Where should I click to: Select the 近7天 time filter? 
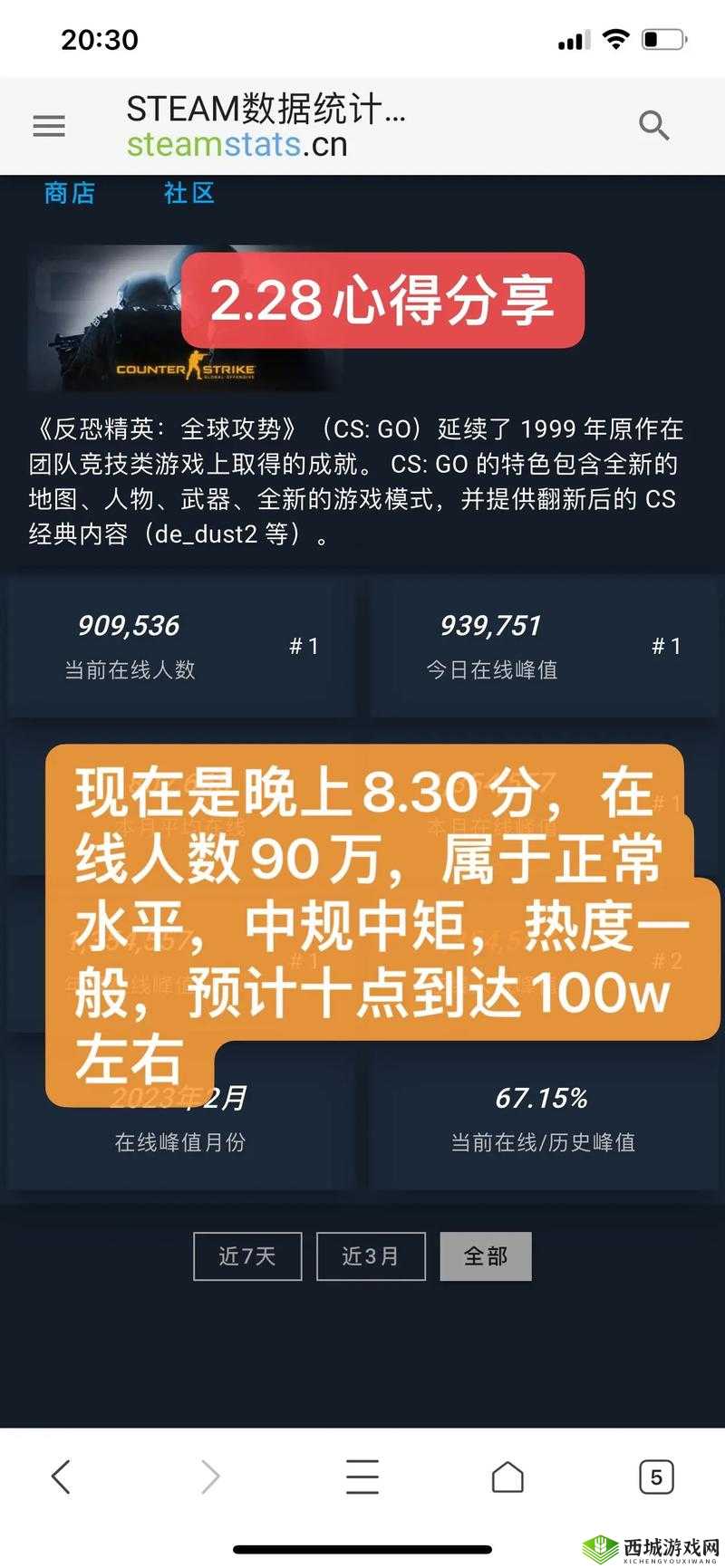click(x=247, y=1255)
